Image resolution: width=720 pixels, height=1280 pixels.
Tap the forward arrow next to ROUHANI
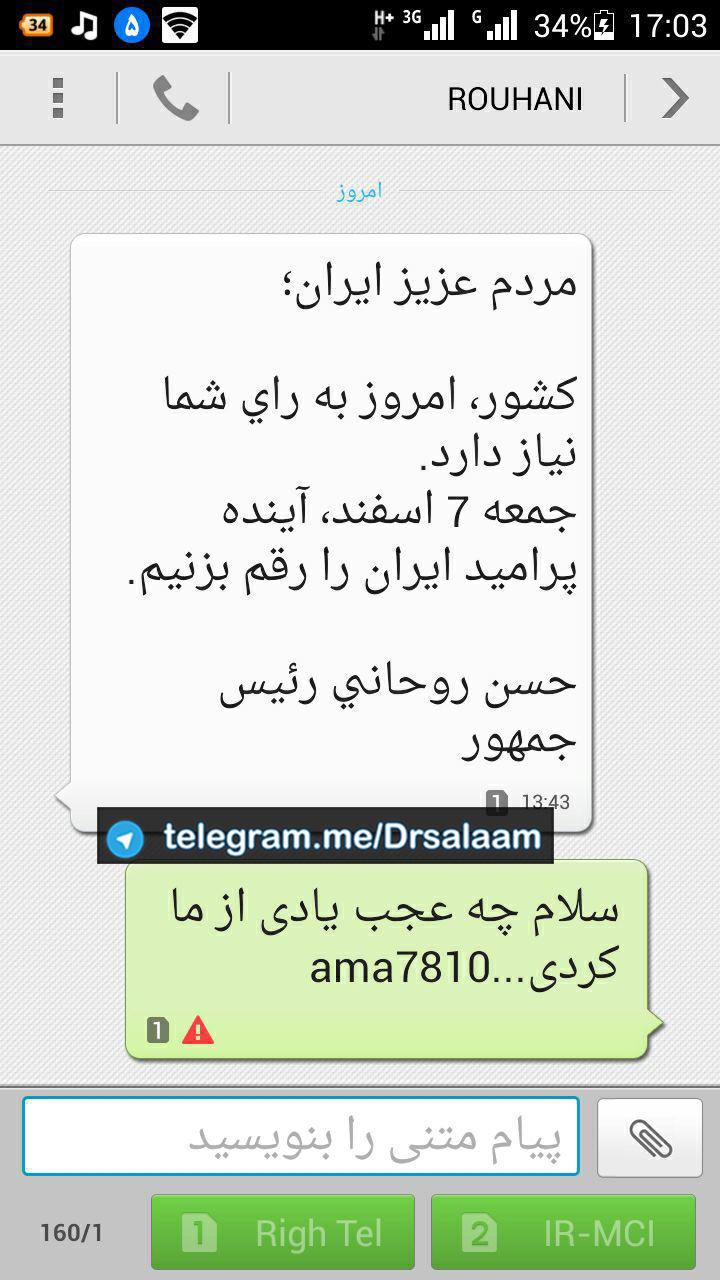pos(675,98)
